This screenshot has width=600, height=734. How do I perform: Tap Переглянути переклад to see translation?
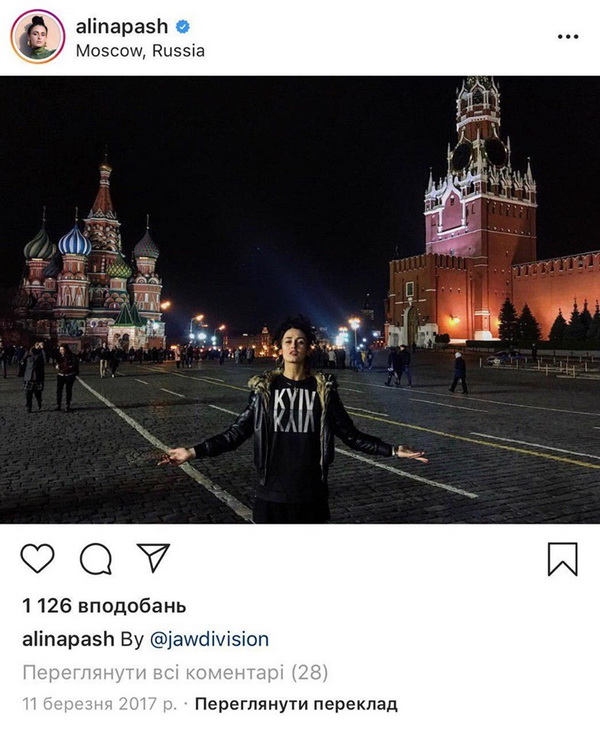tap(296, 704)
